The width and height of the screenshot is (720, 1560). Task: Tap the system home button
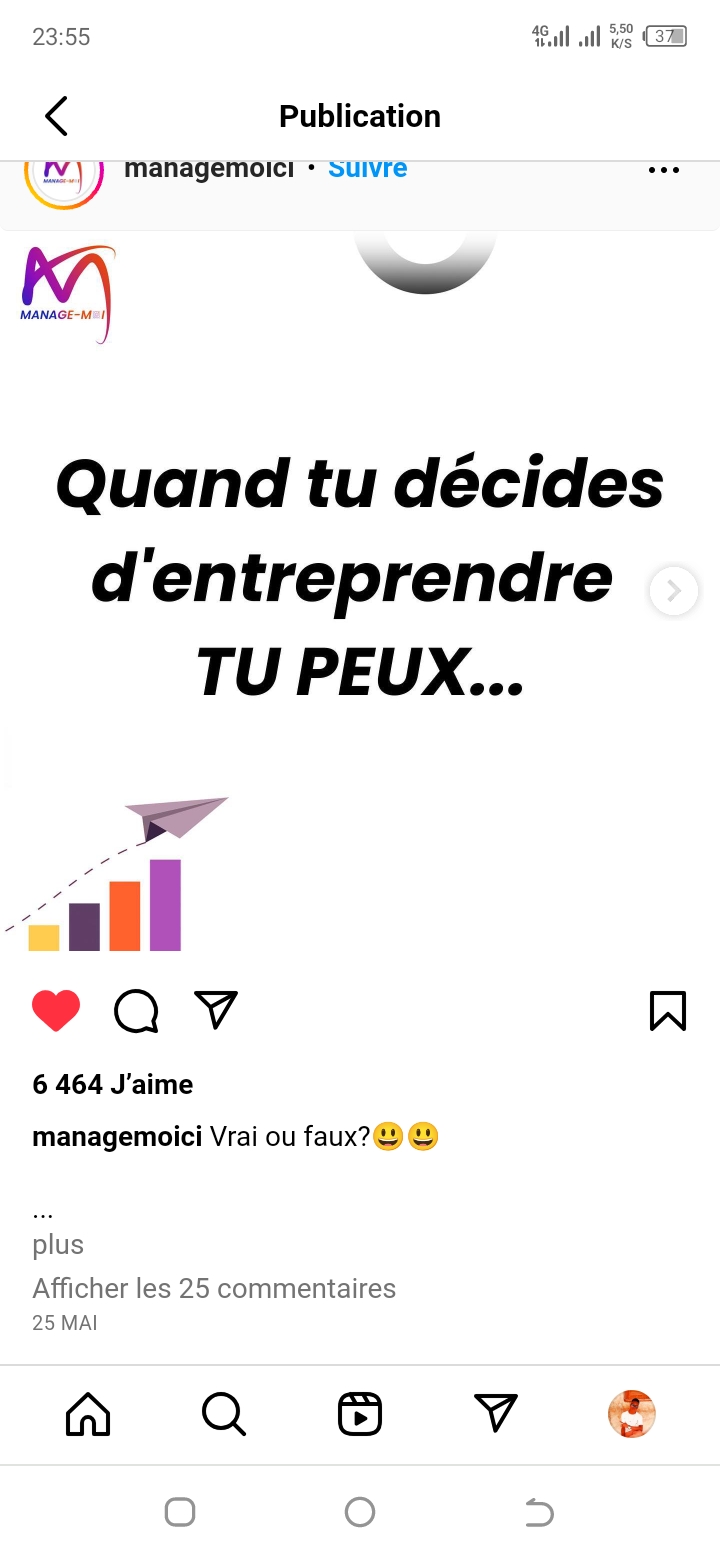(360, 1512)
